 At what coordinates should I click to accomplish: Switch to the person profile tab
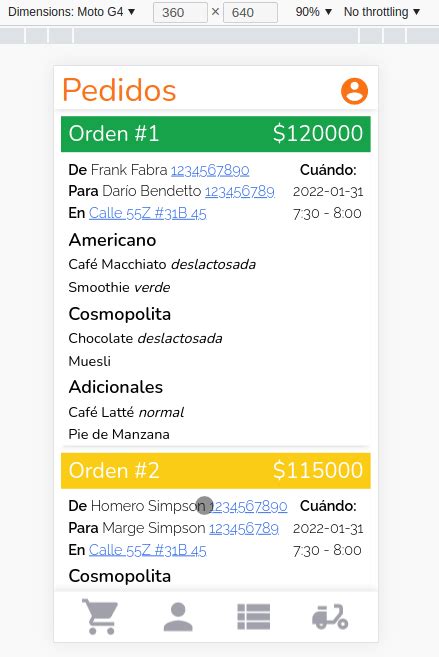178,616
